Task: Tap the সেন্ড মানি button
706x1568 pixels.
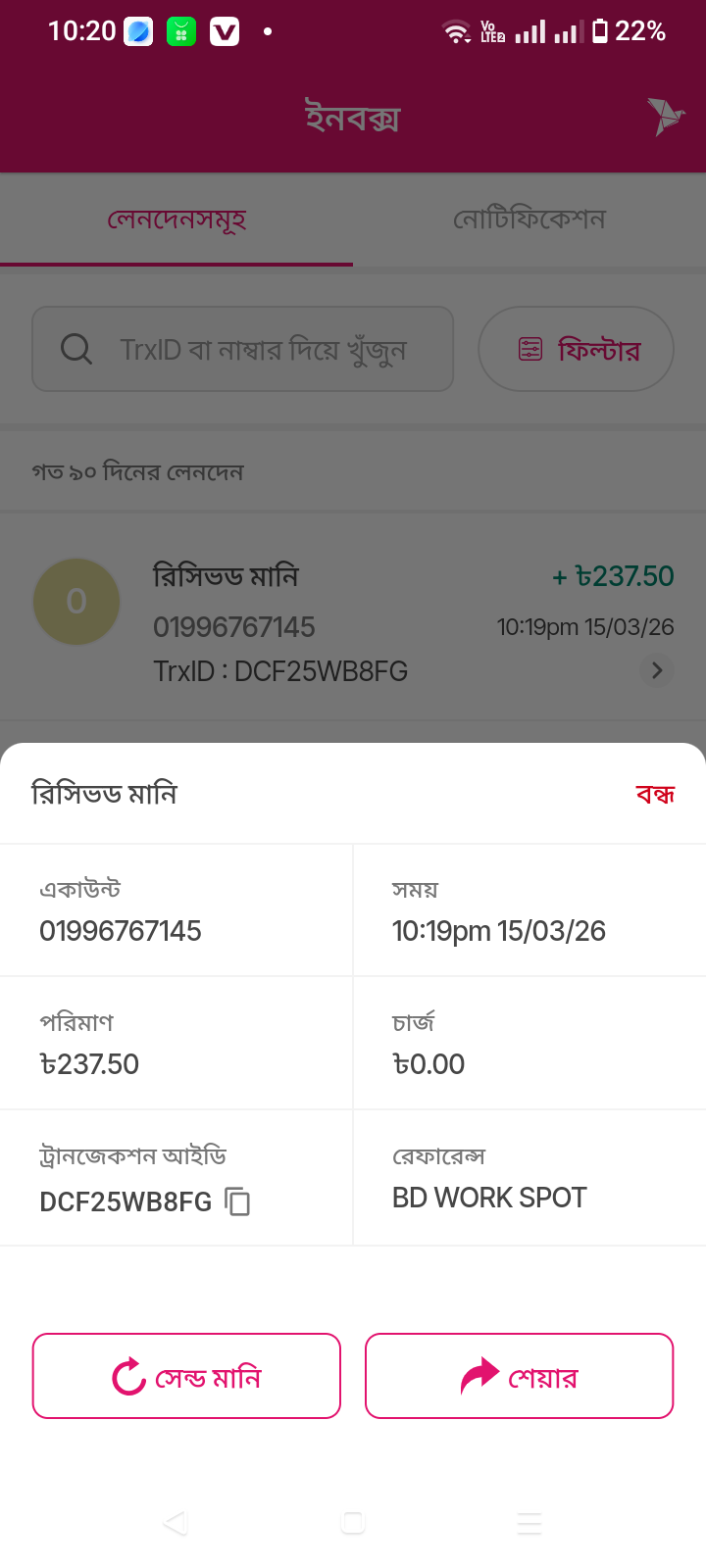Action: point(186,1376)
